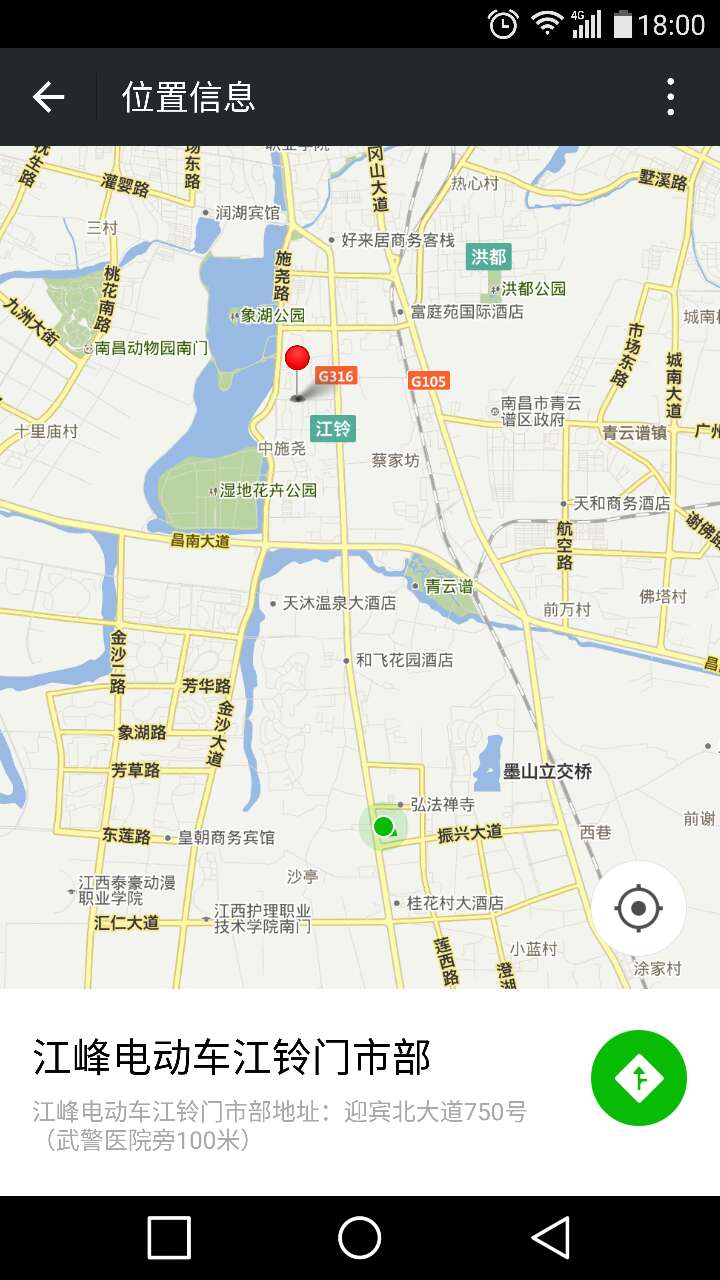Go to the home screen
The image size is (720, 1280).
point(360,1237)
